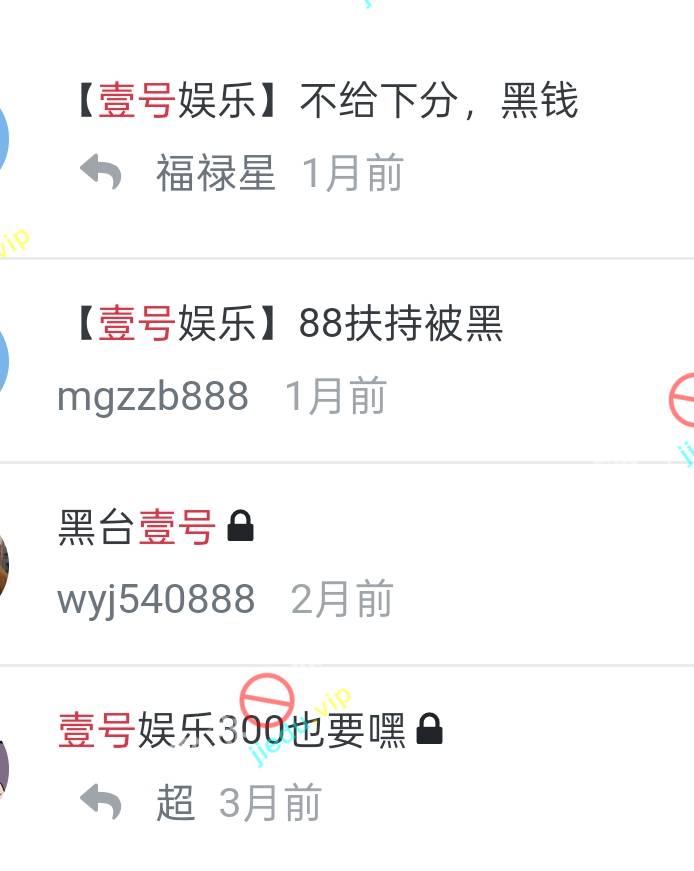
Task: View user 超's profile
Action: pos(176,803)
